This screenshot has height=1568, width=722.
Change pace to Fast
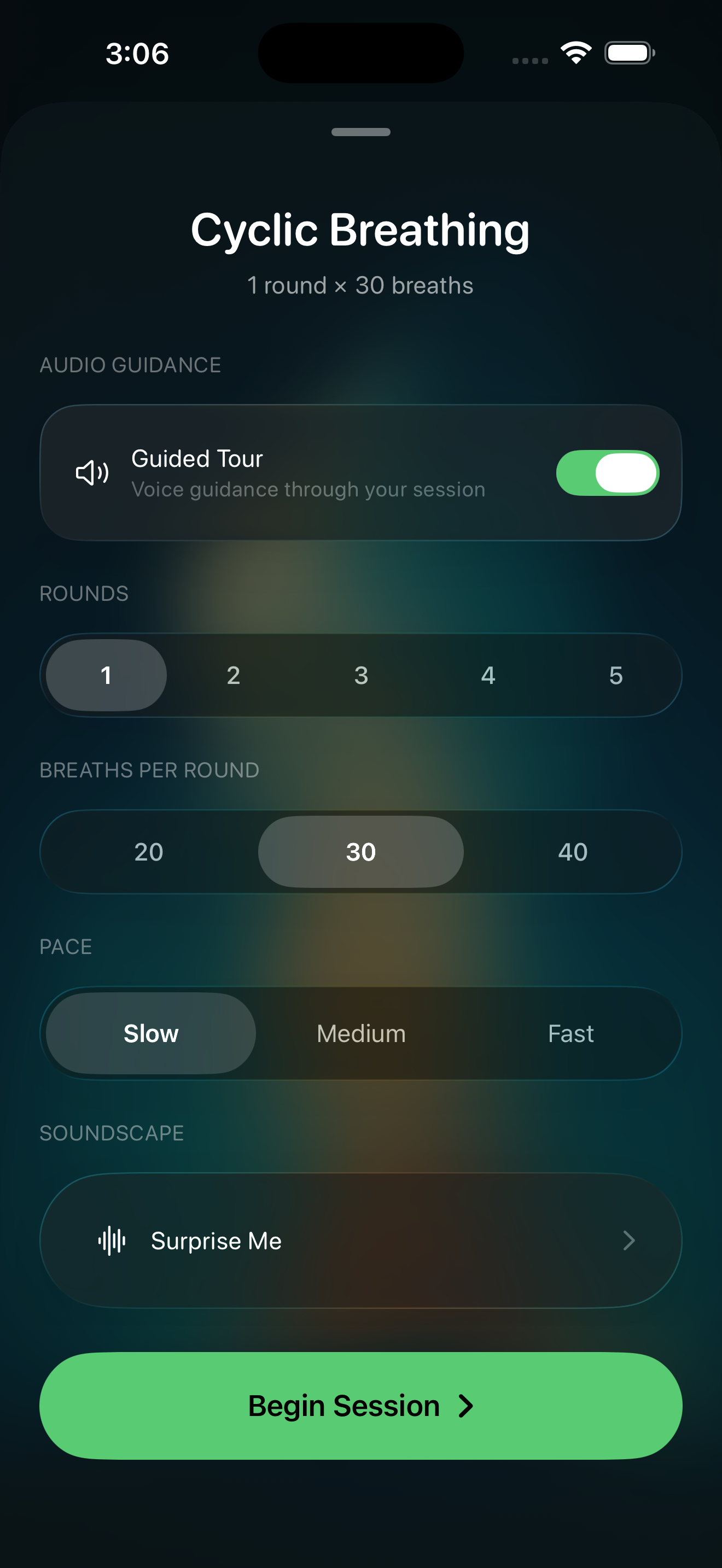tap(570, 1033)
